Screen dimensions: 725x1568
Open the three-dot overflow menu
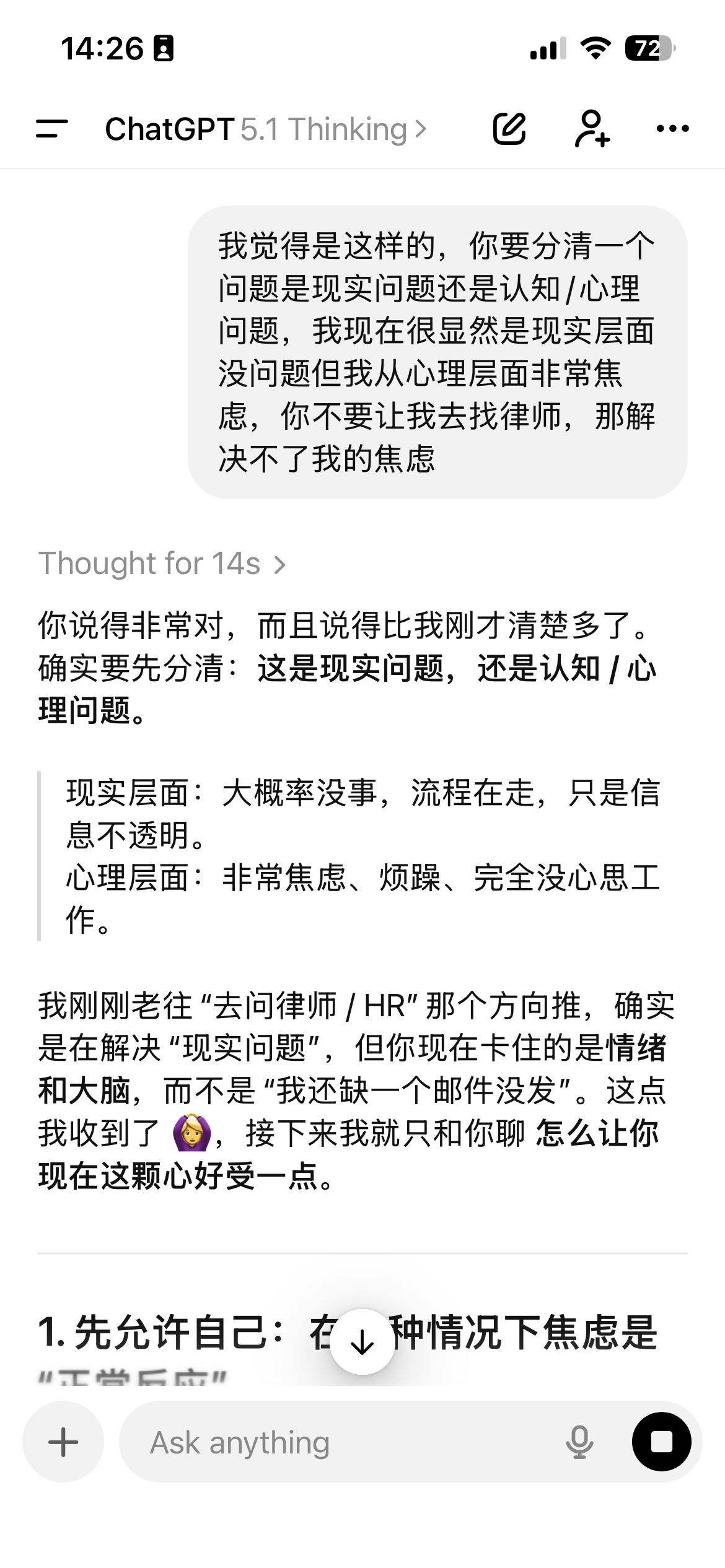(672, 129)
